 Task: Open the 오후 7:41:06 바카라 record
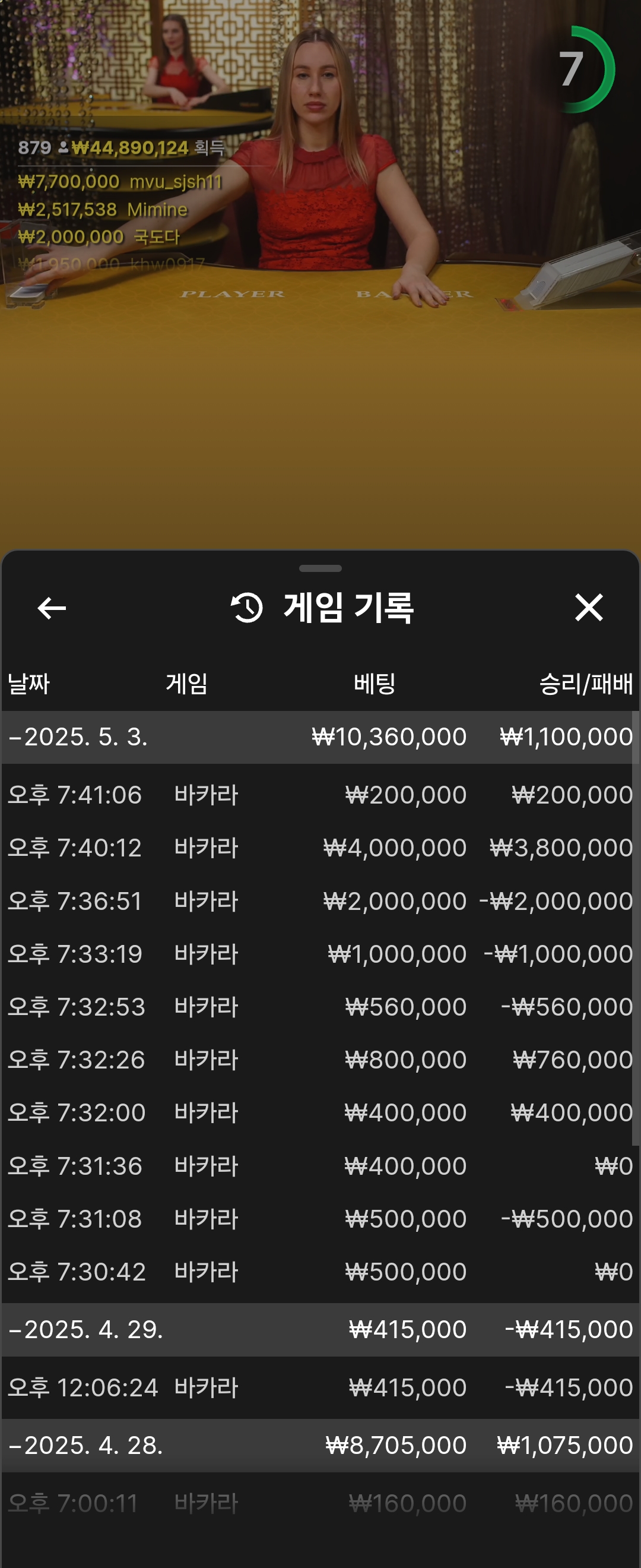click(x=320, y=795)
